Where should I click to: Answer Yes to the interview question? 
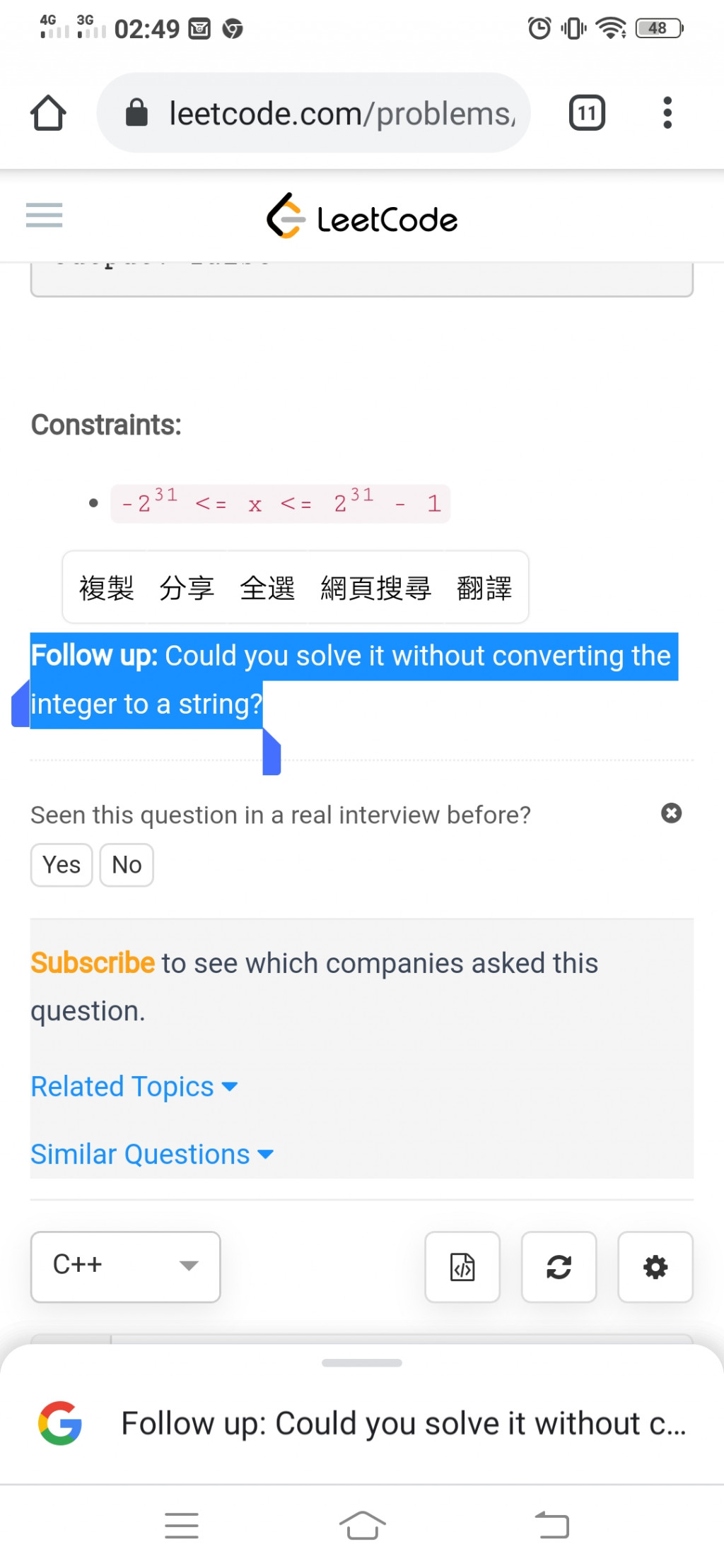coord(62,865)
